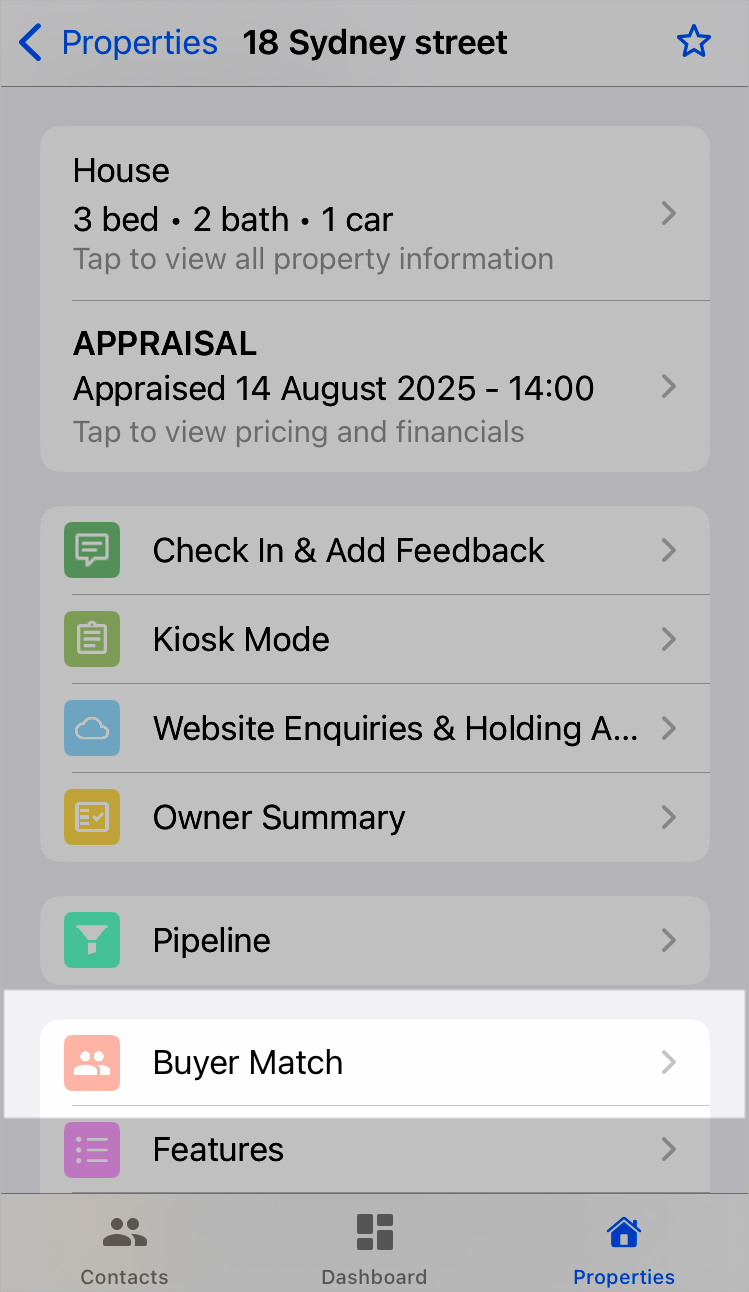Toggle Buyer Match highlight row
749x1292 pixels.
click(x=374, y=1063)
